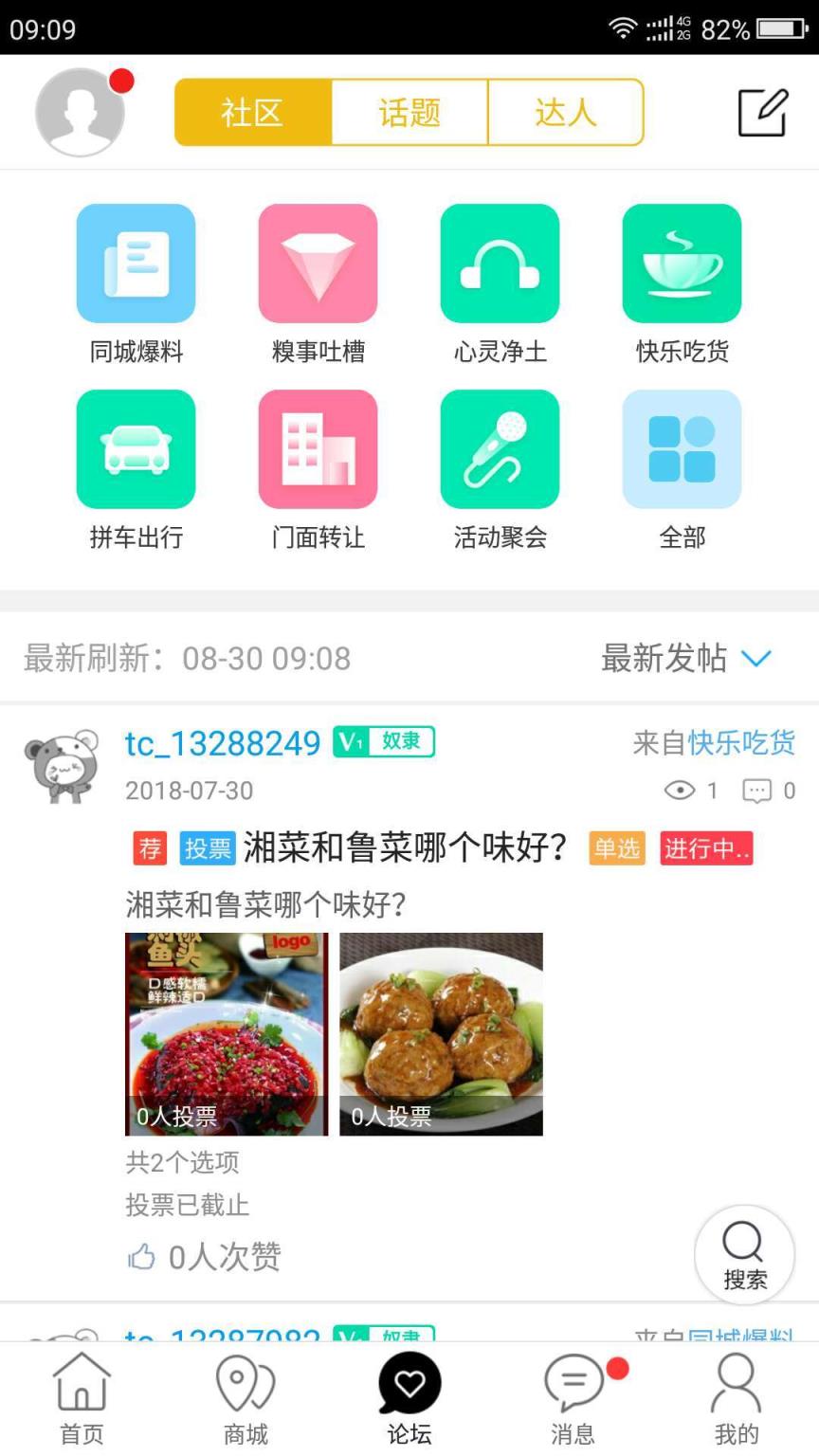Open 全部 to view all communities
The width and height of the screenshot is (819, 1456).
682,447
